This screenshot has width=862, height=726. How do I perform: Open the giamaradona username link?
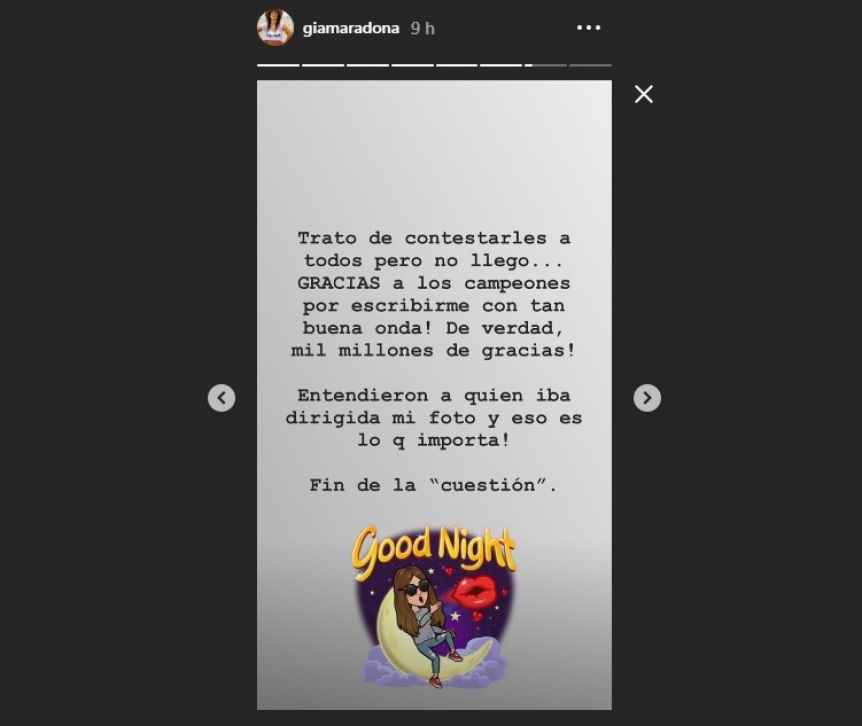point(352,29)
